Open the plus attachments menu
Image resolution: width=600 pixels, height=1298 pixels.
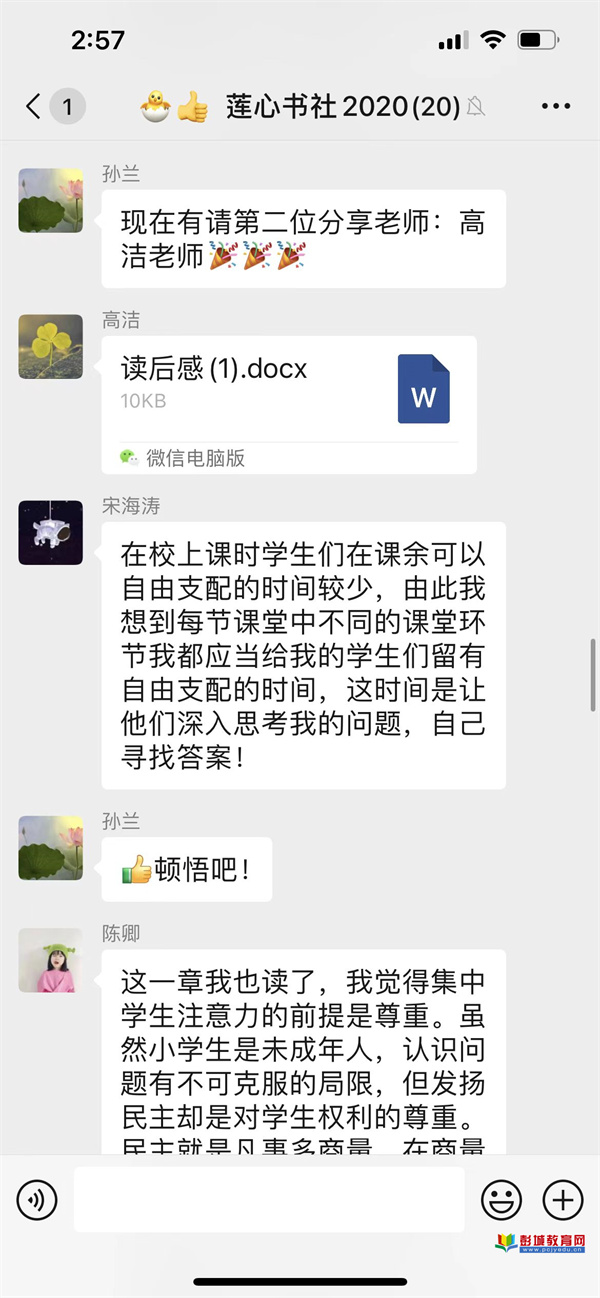[x=562, y=1198]
